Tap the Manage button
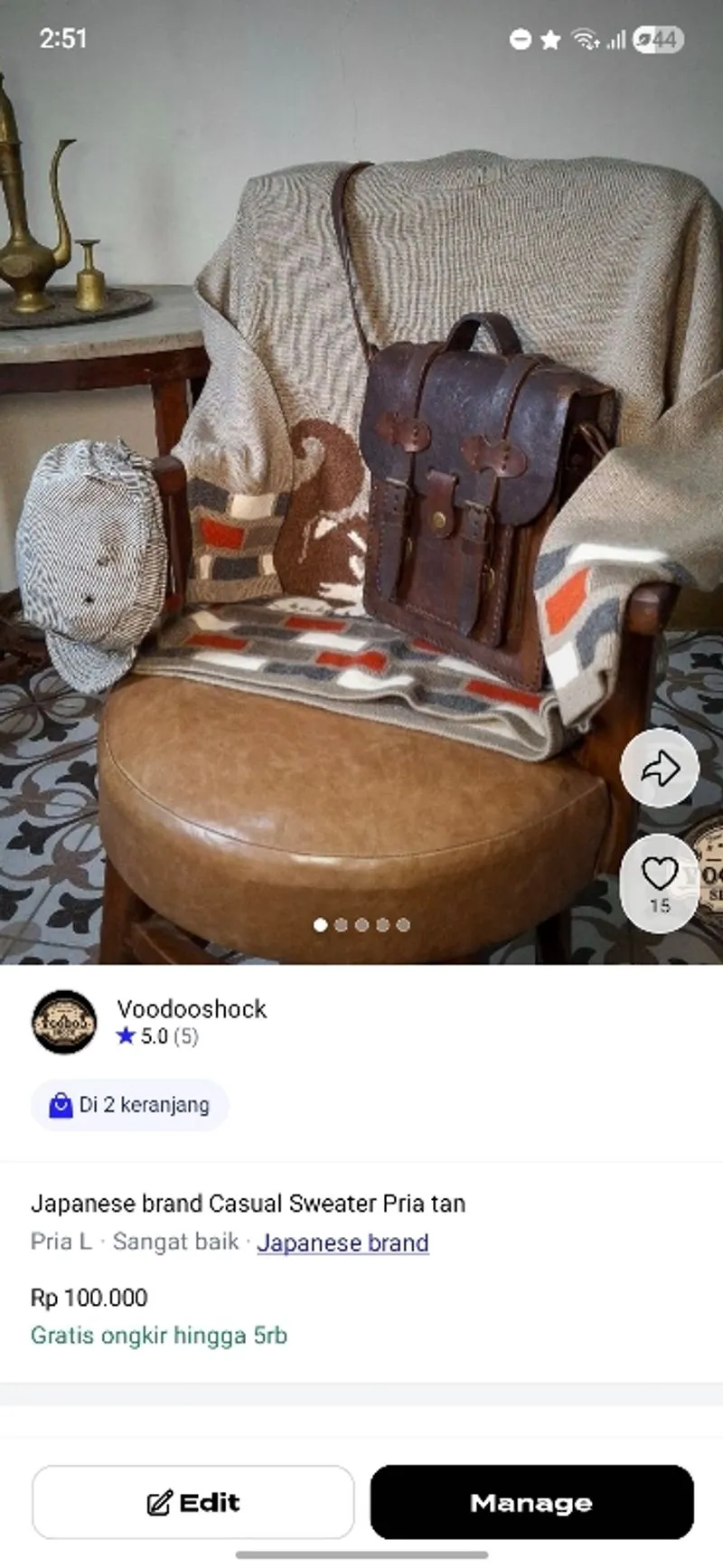 tap(531, 1502)
